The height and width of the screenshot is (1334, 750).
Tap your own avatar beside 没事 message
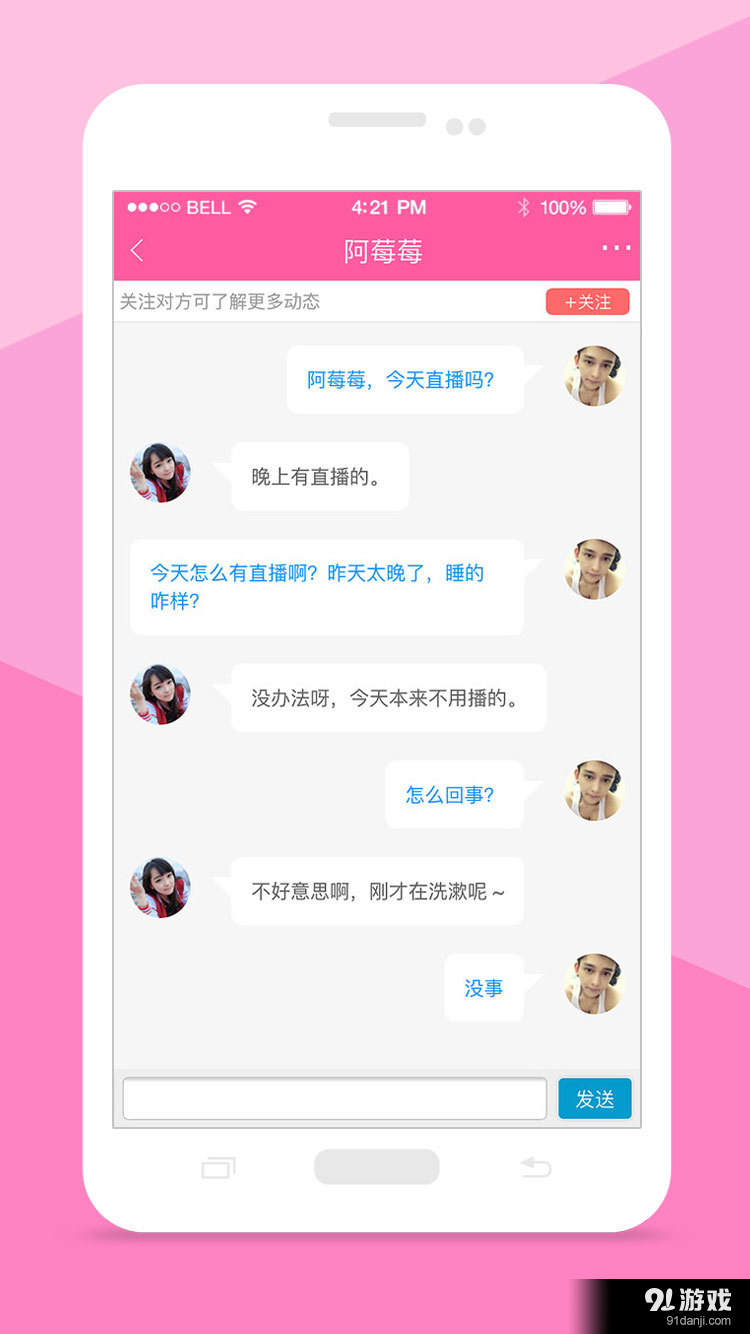point(593,985)
